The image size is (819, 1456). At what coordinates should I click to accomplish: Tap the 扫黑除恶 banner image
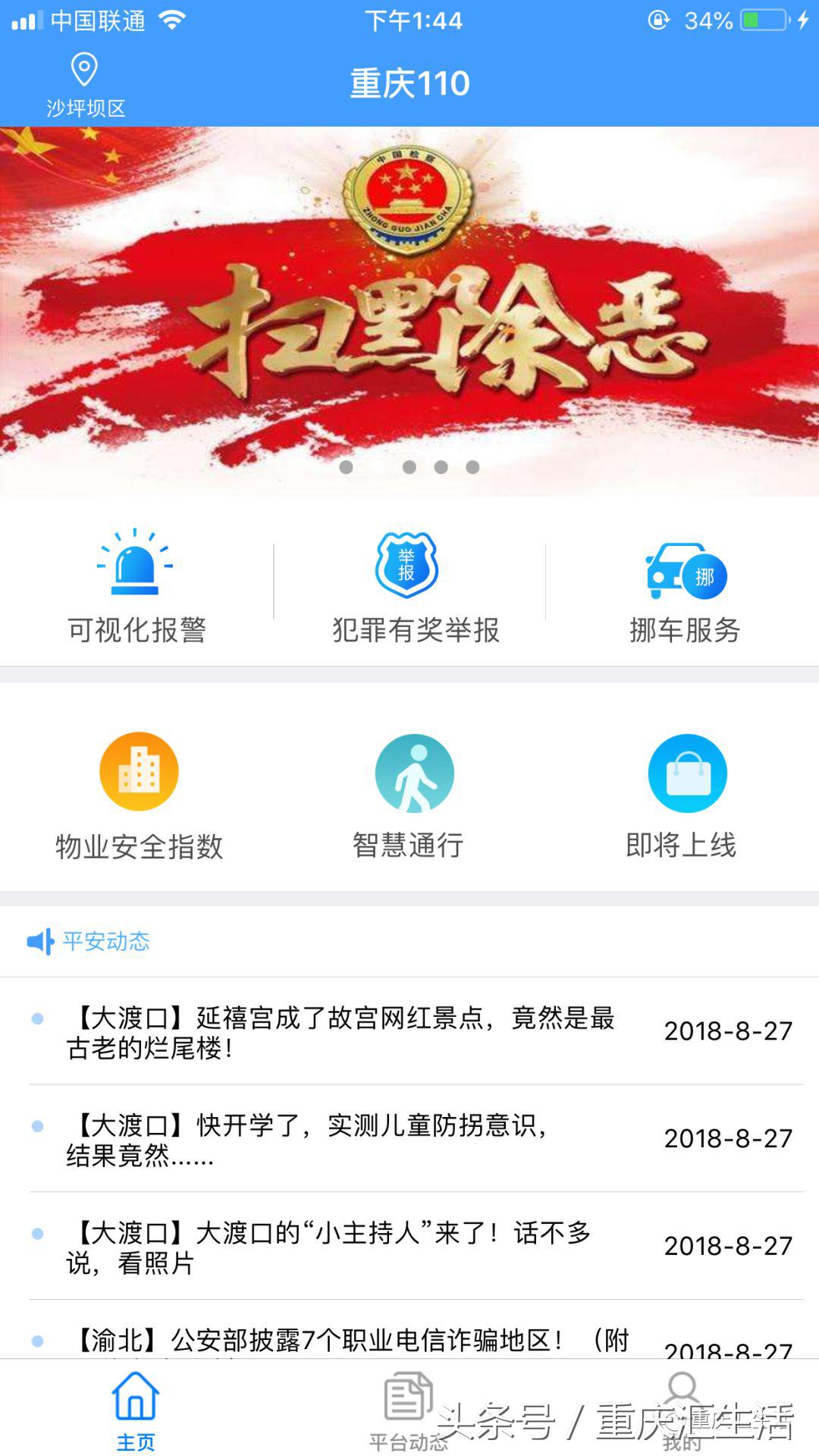tap(409, 303)
